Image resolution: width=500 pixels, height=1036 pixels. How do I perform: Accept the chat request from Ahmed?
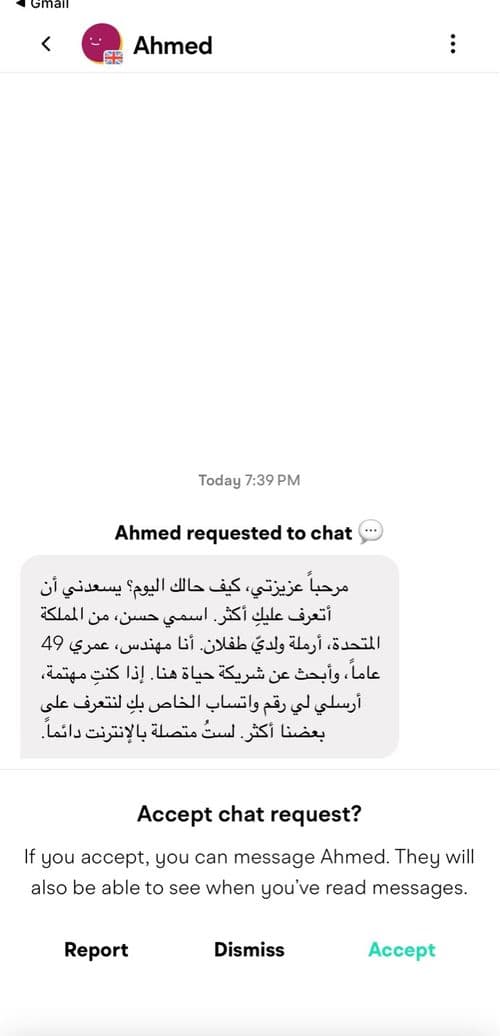pos(402,950)
